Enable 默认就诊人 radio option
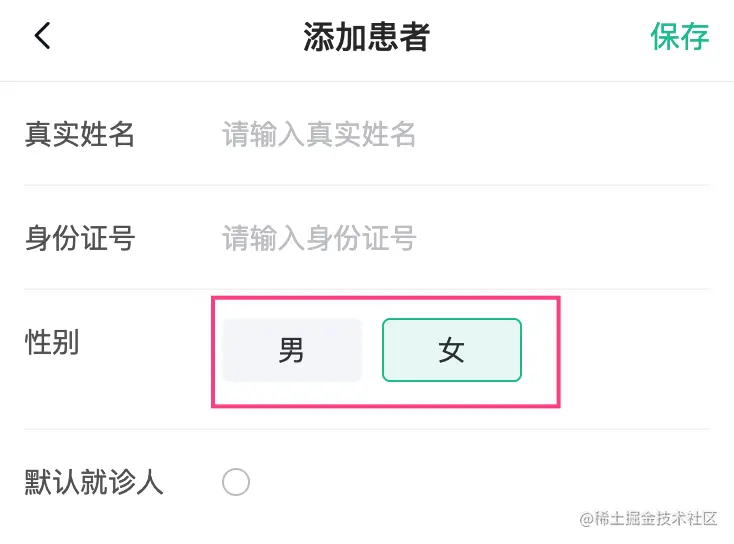The height and width of the screenshot is (544, 734). click(x=236, y=484)
